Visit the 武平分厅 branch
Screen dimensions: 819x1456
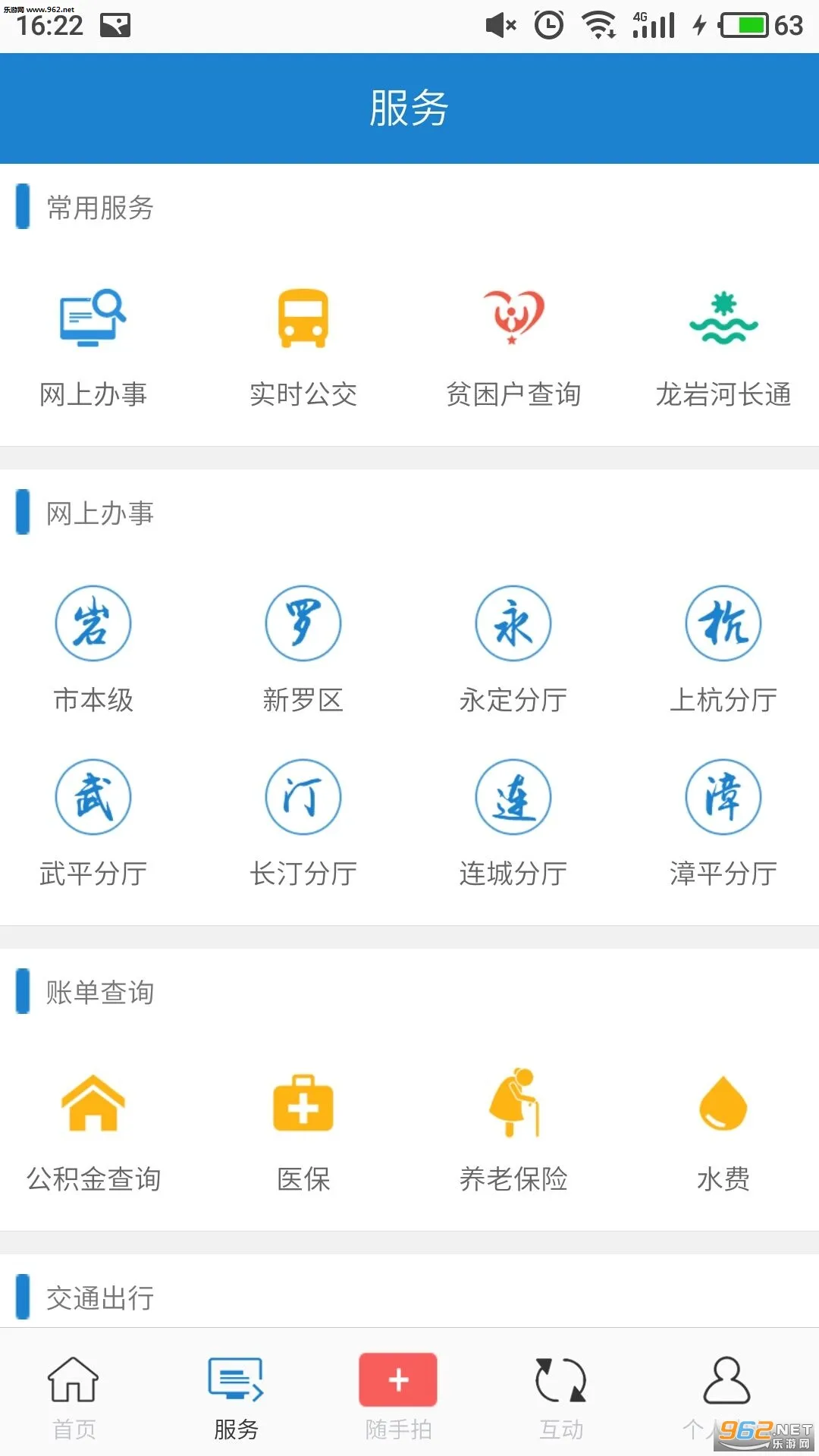point(93,797)
